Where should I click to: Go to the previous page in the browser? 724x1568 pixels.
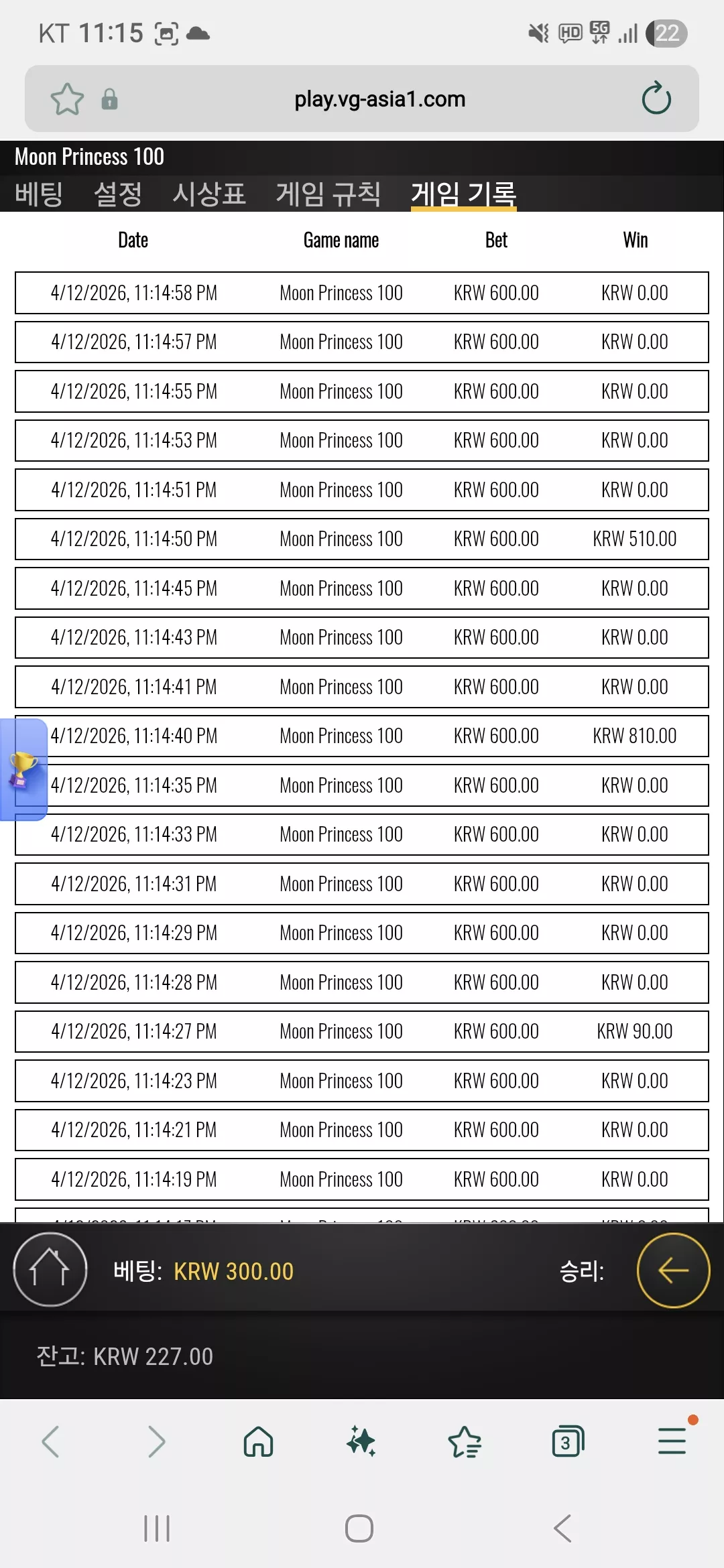(51, 1441)
